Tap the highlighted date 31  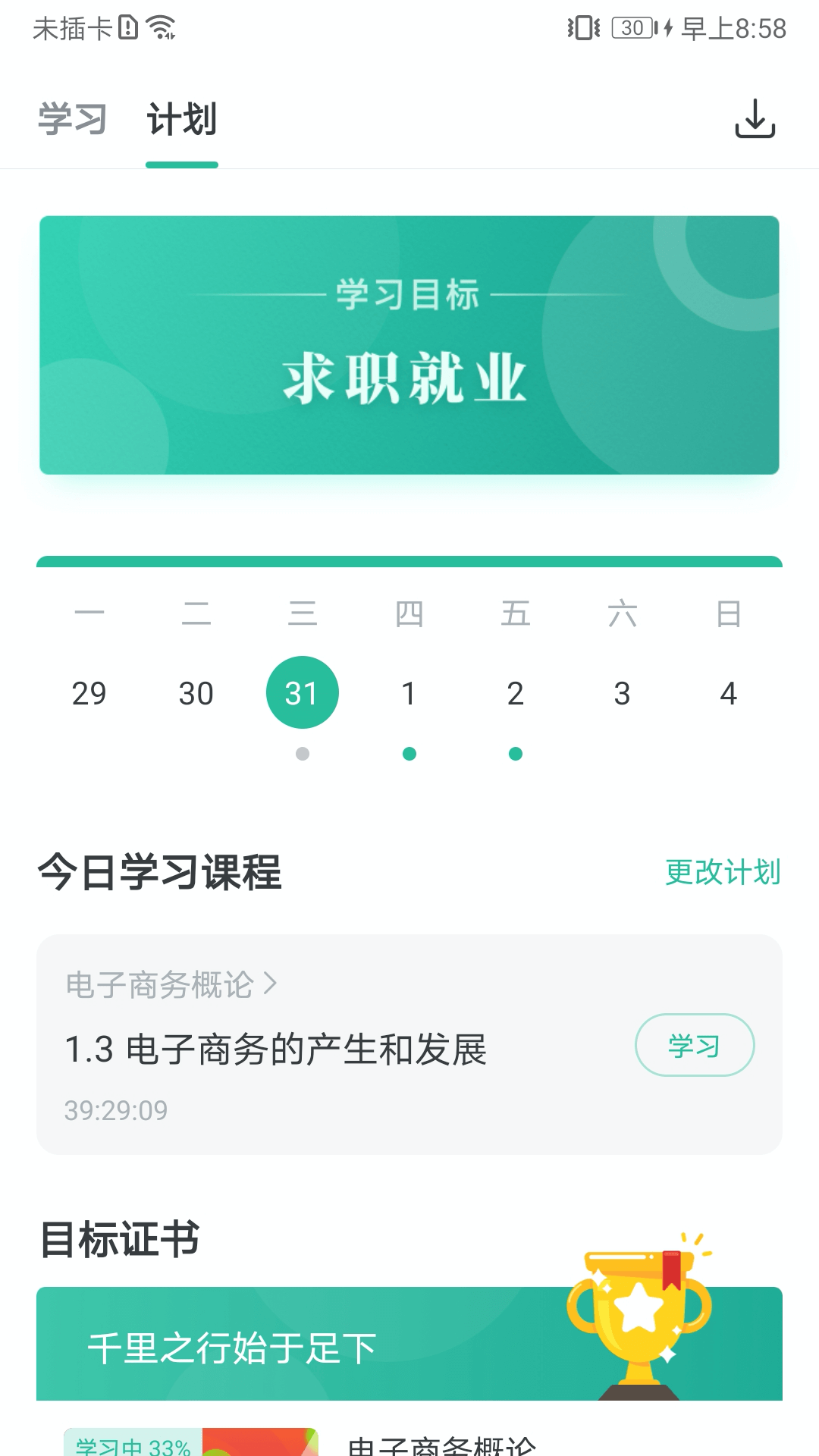click(x=303, y=693)
